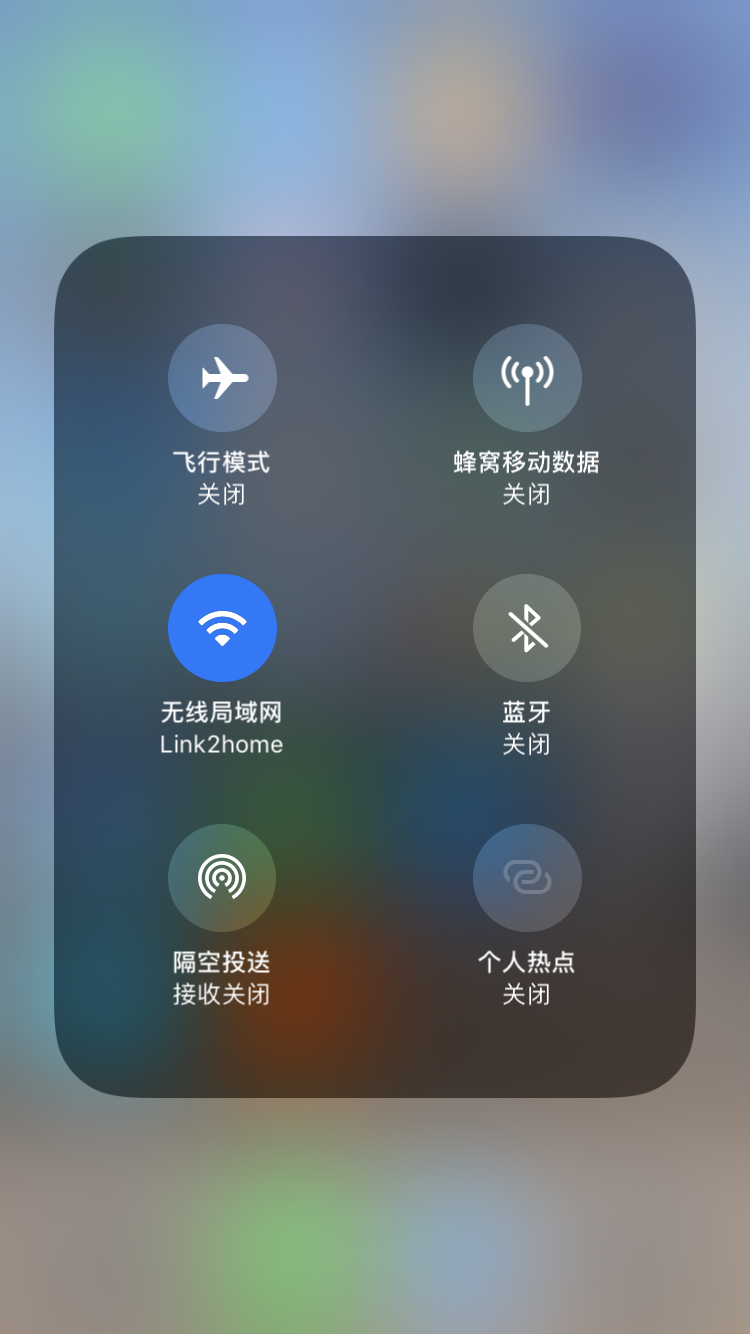Toggle Personal Hotspot (个人热点)
Screen dimensions: 750x1334
click(x=527, y=878)
